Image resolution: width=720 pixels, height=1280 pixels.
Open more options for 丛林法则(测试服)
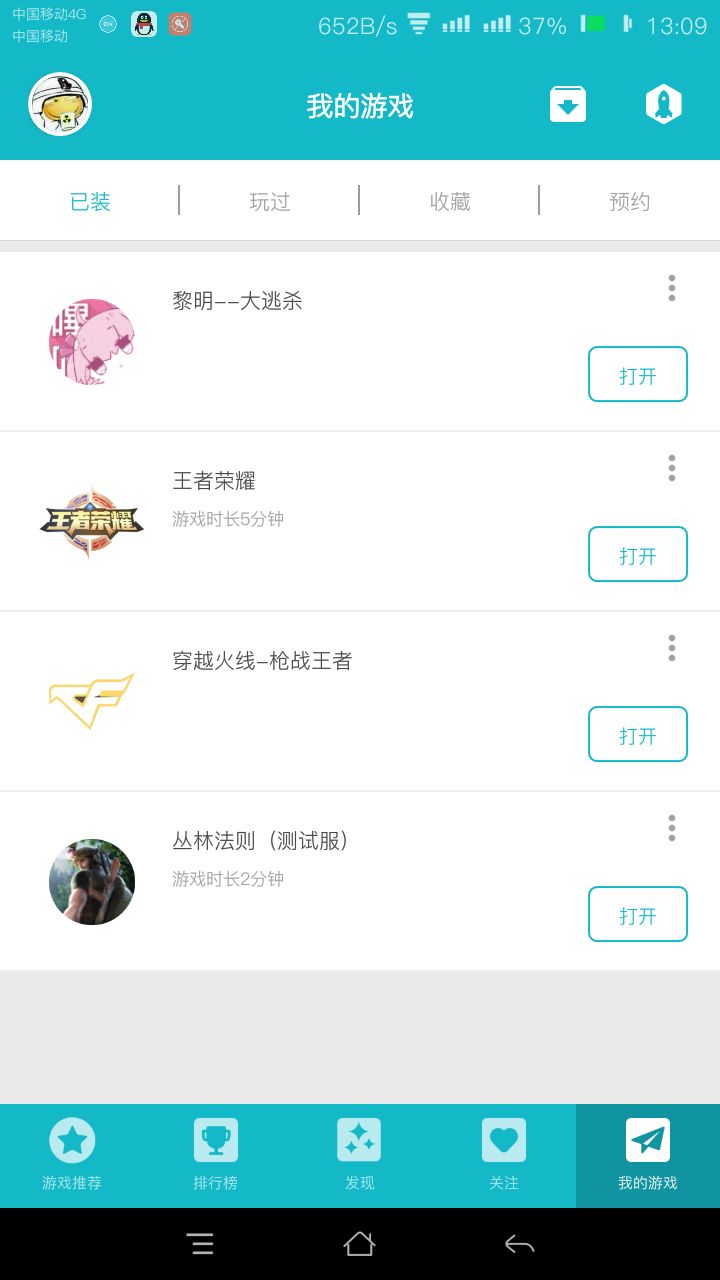tap(672, 828)
